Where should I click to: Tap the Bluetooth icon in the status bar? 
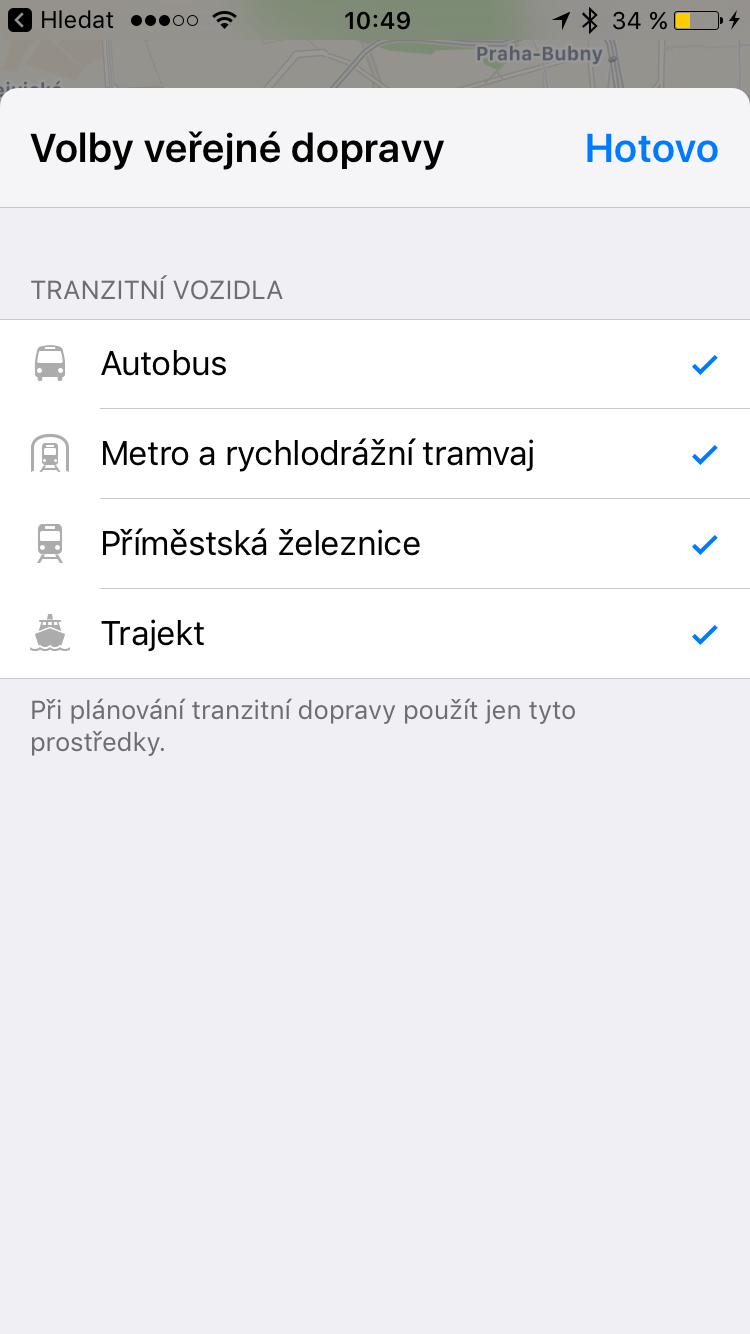[x=590, y=18]
